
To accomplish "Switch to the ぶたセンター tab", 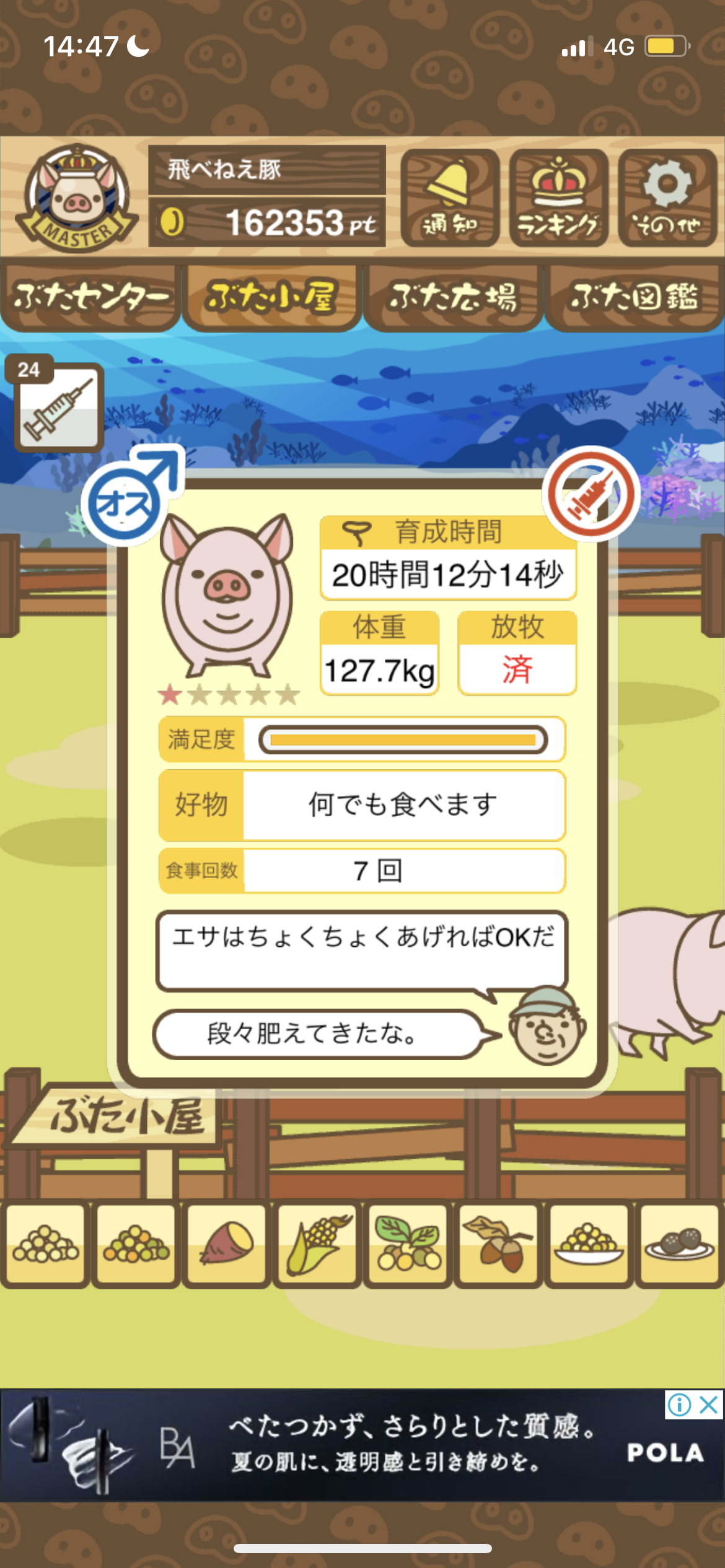I will (x=90, y=297).
